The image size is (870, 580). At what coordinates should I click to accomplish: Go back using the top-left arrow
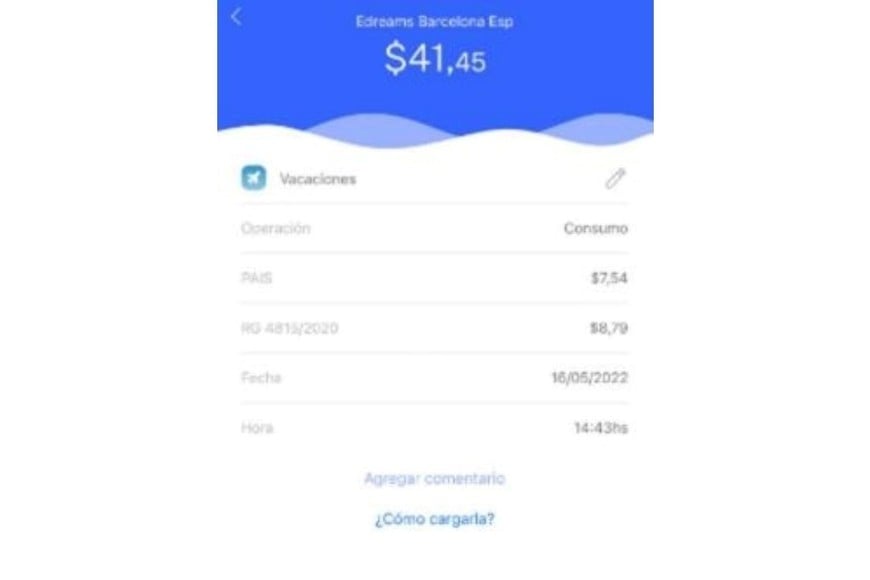point(236,17)
